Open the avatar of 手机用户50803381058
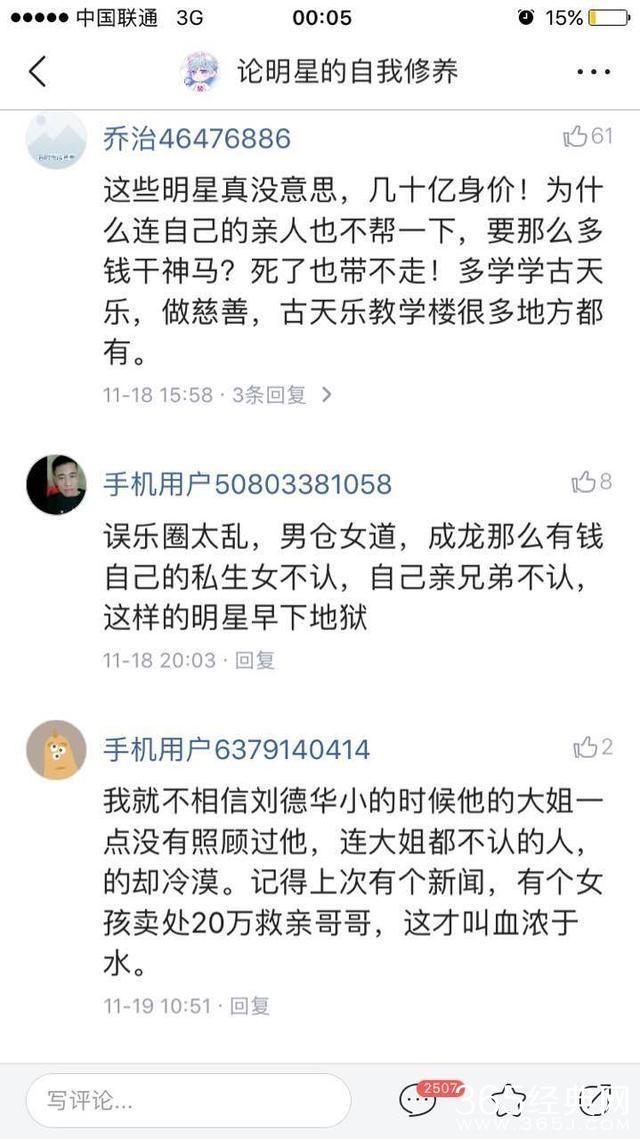The image size is (640, 1139). click(x=56, y=484)
